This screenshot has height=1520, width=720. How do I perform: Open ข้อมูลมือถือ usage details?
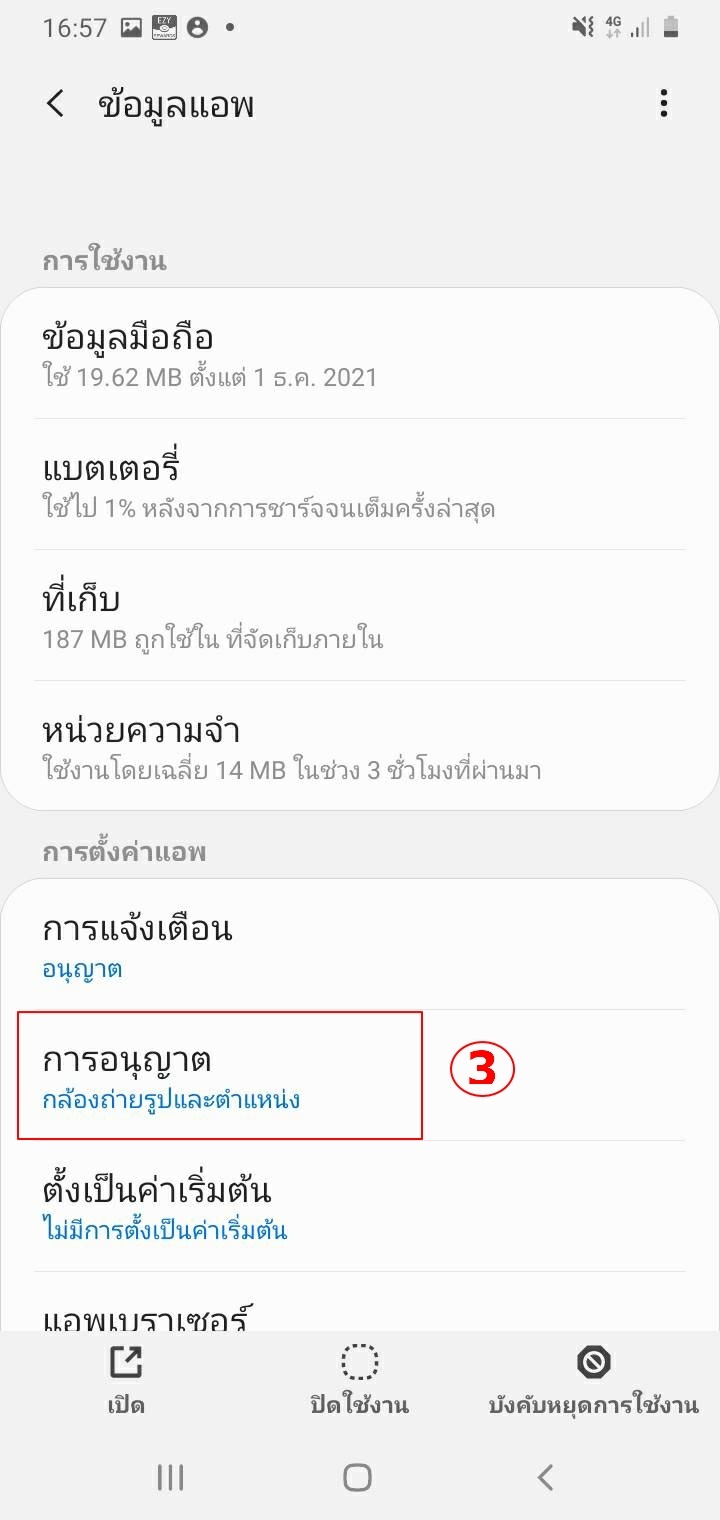360,355
